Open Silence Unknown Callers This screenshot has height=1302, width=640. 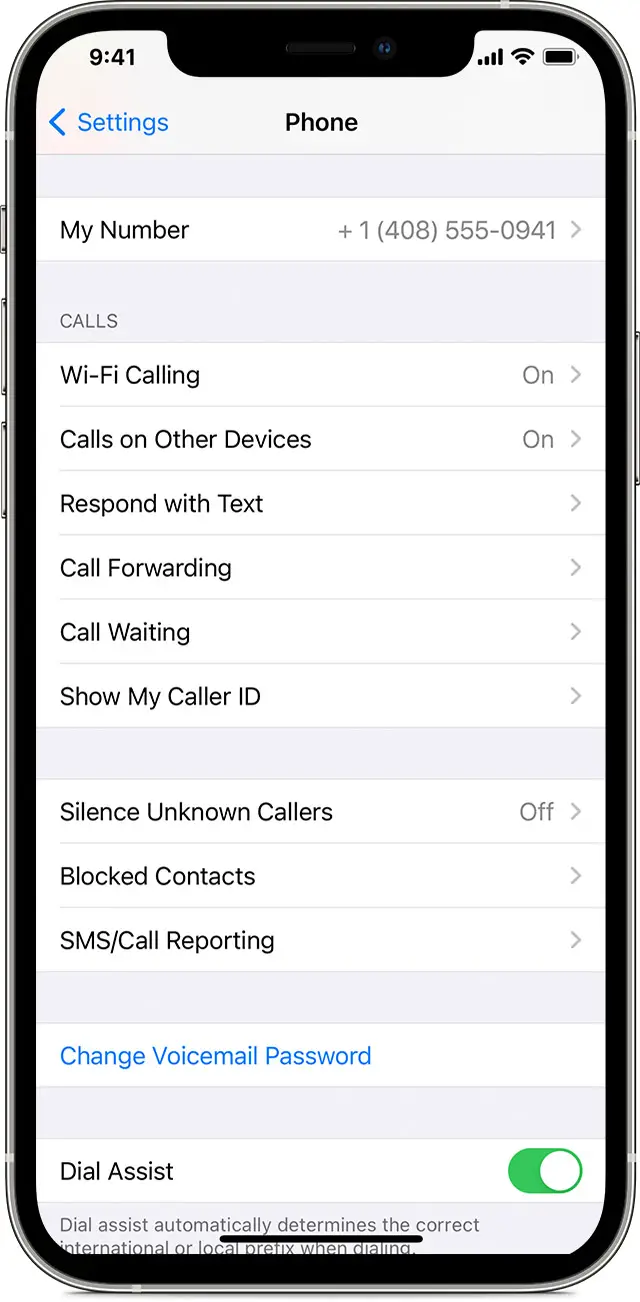(320, 812)
